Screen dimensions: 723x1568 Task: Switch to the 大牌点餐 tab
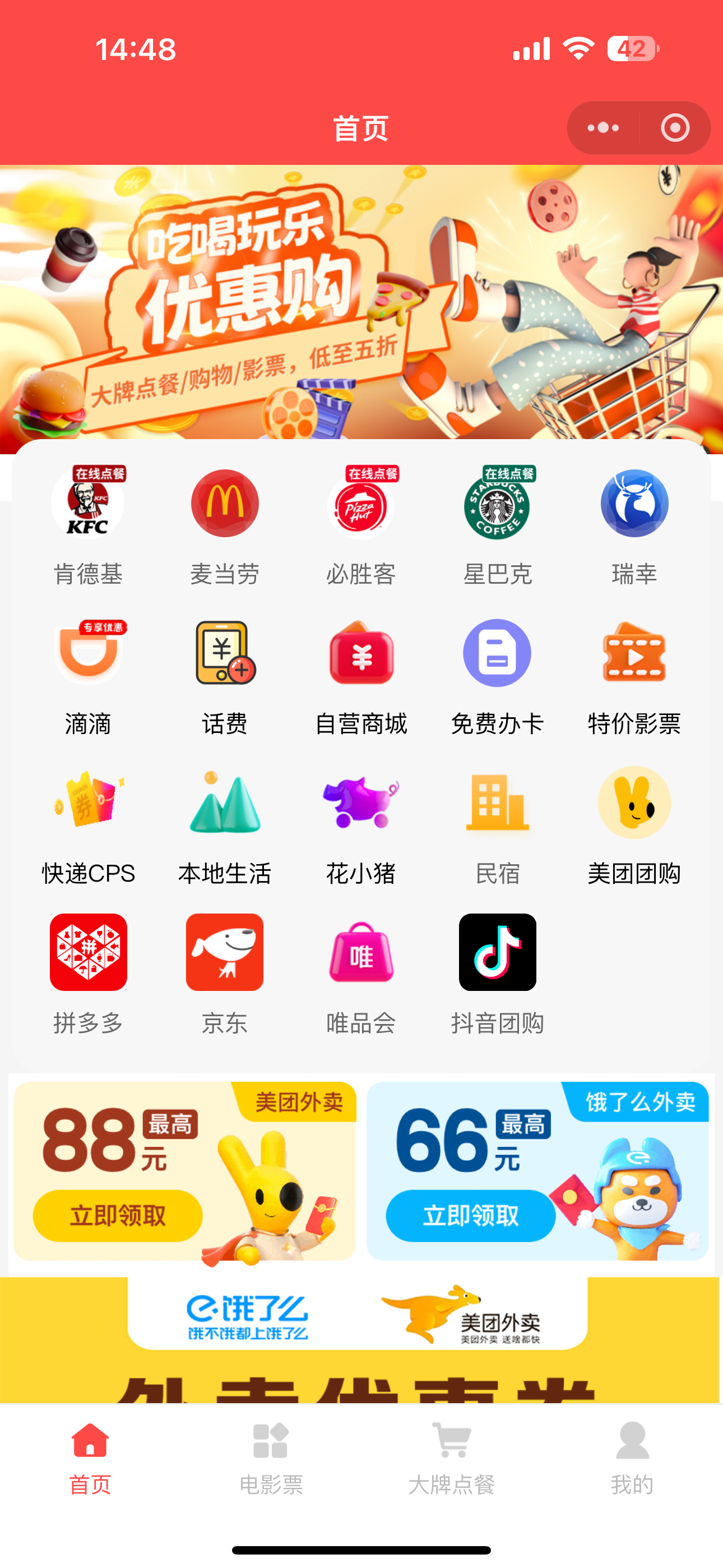[451, 1457]
